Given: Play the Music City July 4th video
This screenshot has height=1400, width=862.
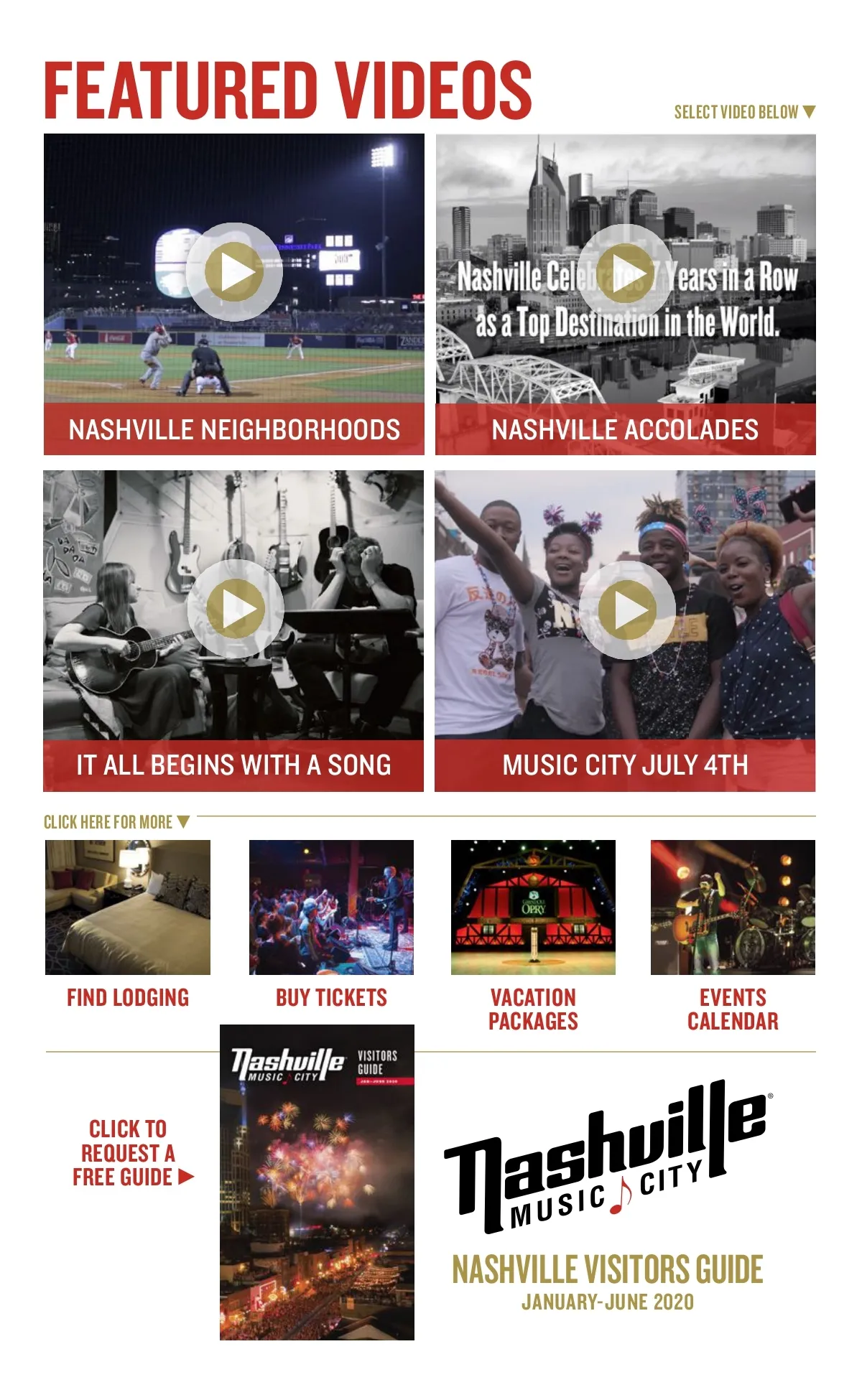Looking at the screenshot, I should coord(626,610).
